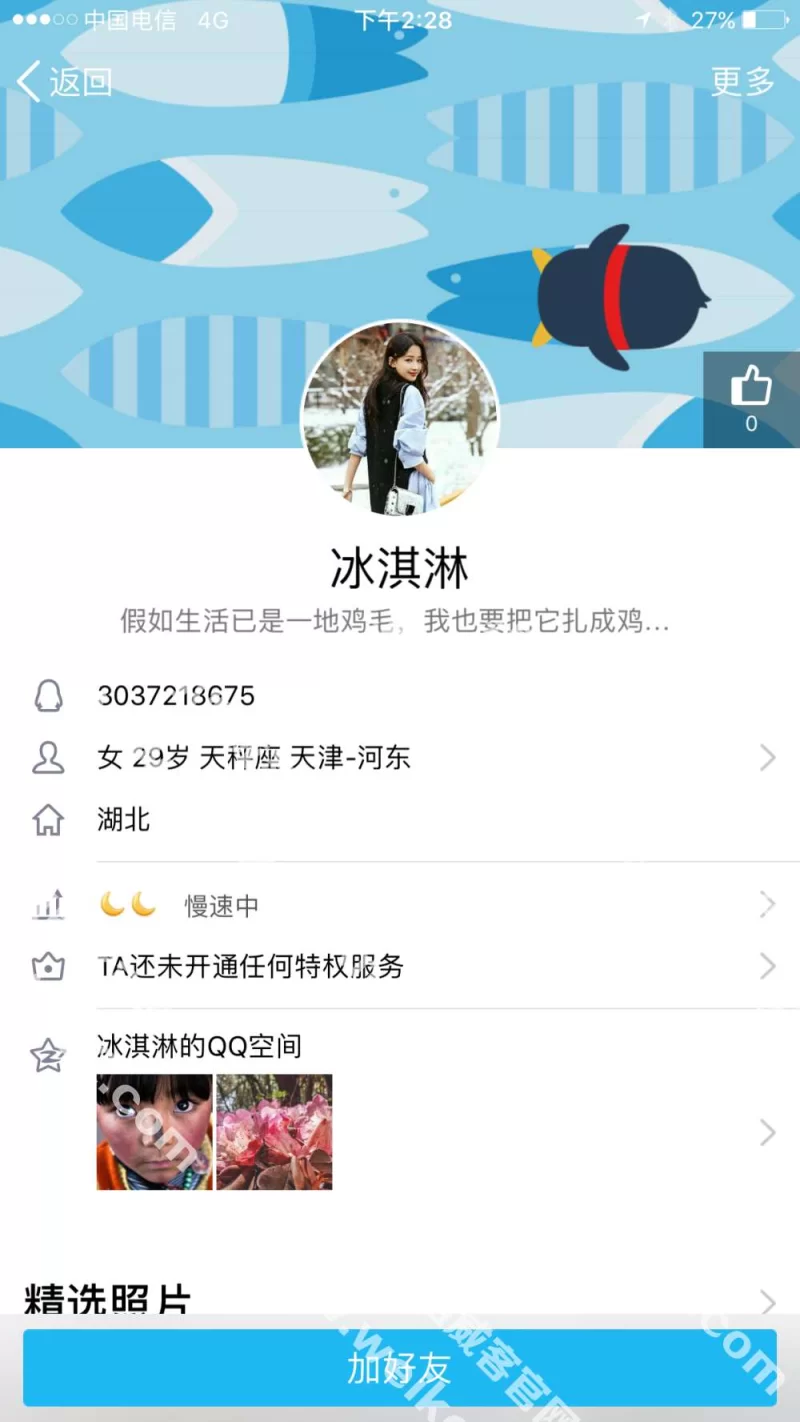Open the 女 29岁 天秤座 details row
Screen dimensions: 800x1422
(400, 758)
